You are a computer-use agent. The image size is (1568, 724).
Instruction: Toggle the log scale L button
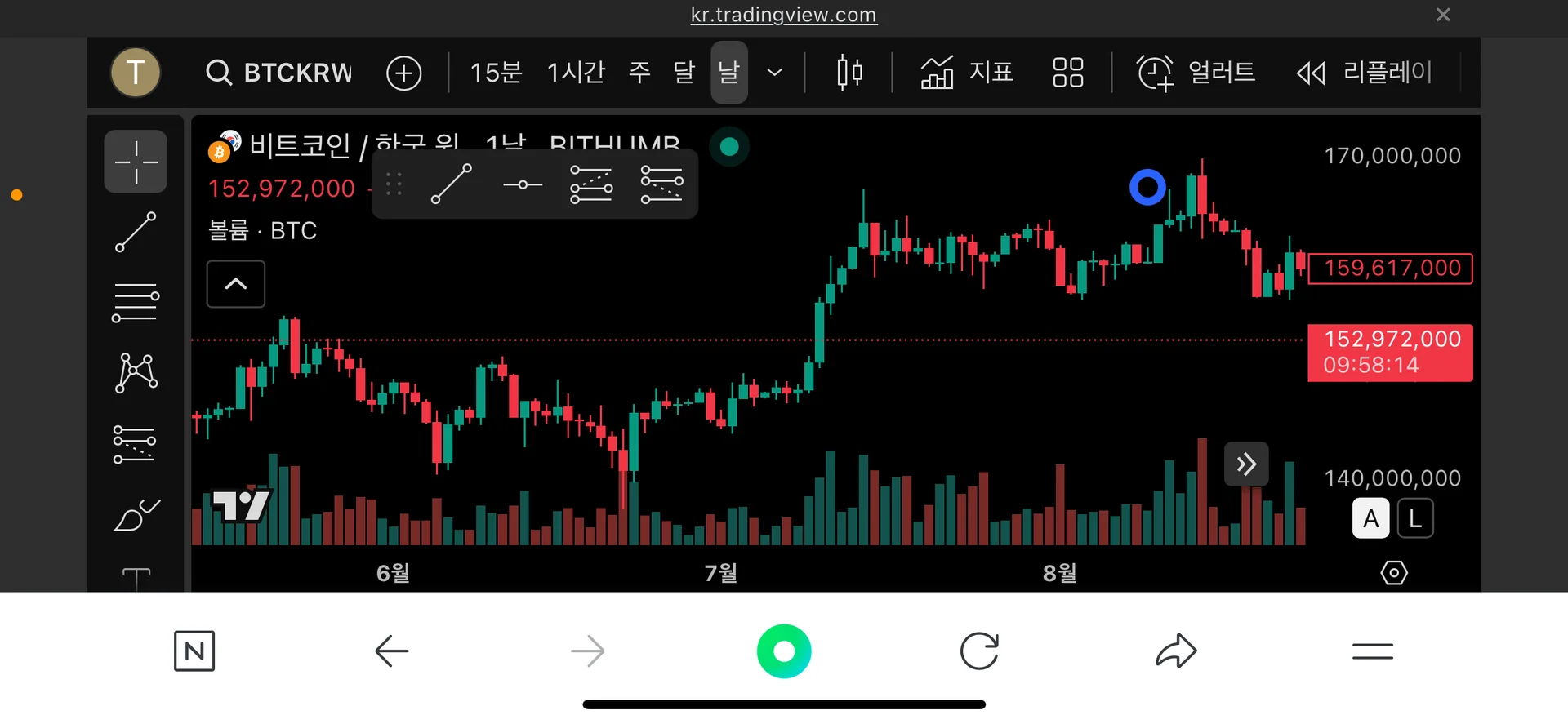tap(1415, 518)
